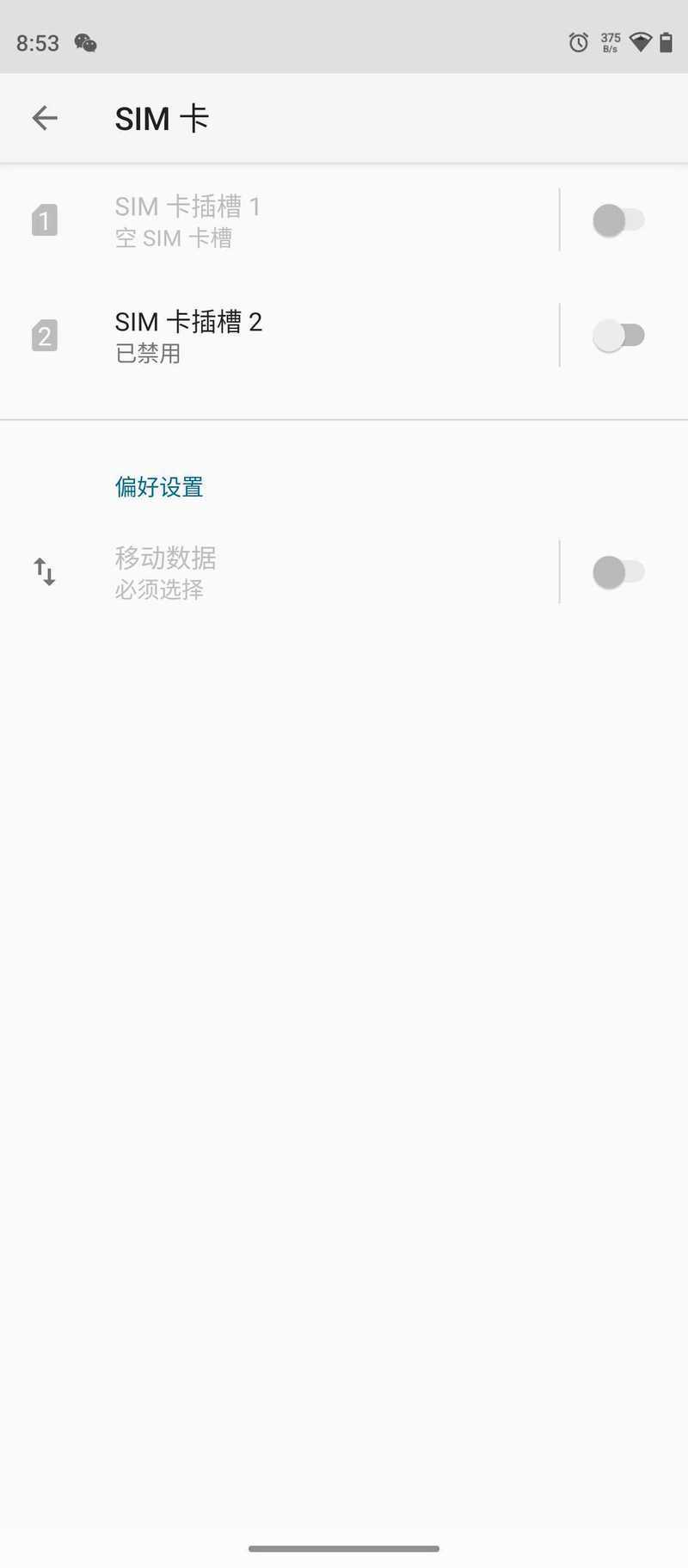The image size is (688, 1568).
Task: Toggle the SIM 卡插槽 1 switch
Action: 618,220
